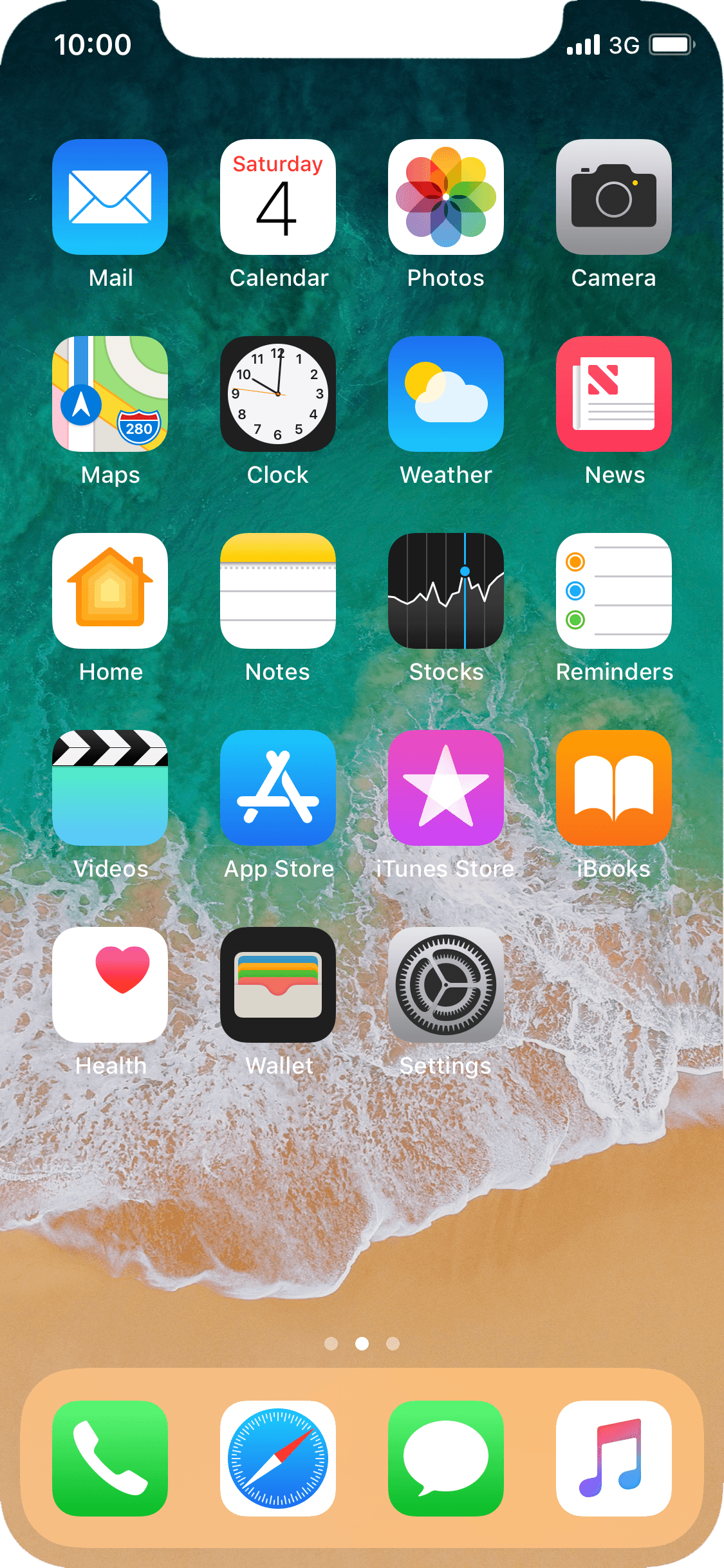Check the Weather app
Viewport: 724px width, 1568px height.
click(x=446, y=394)
